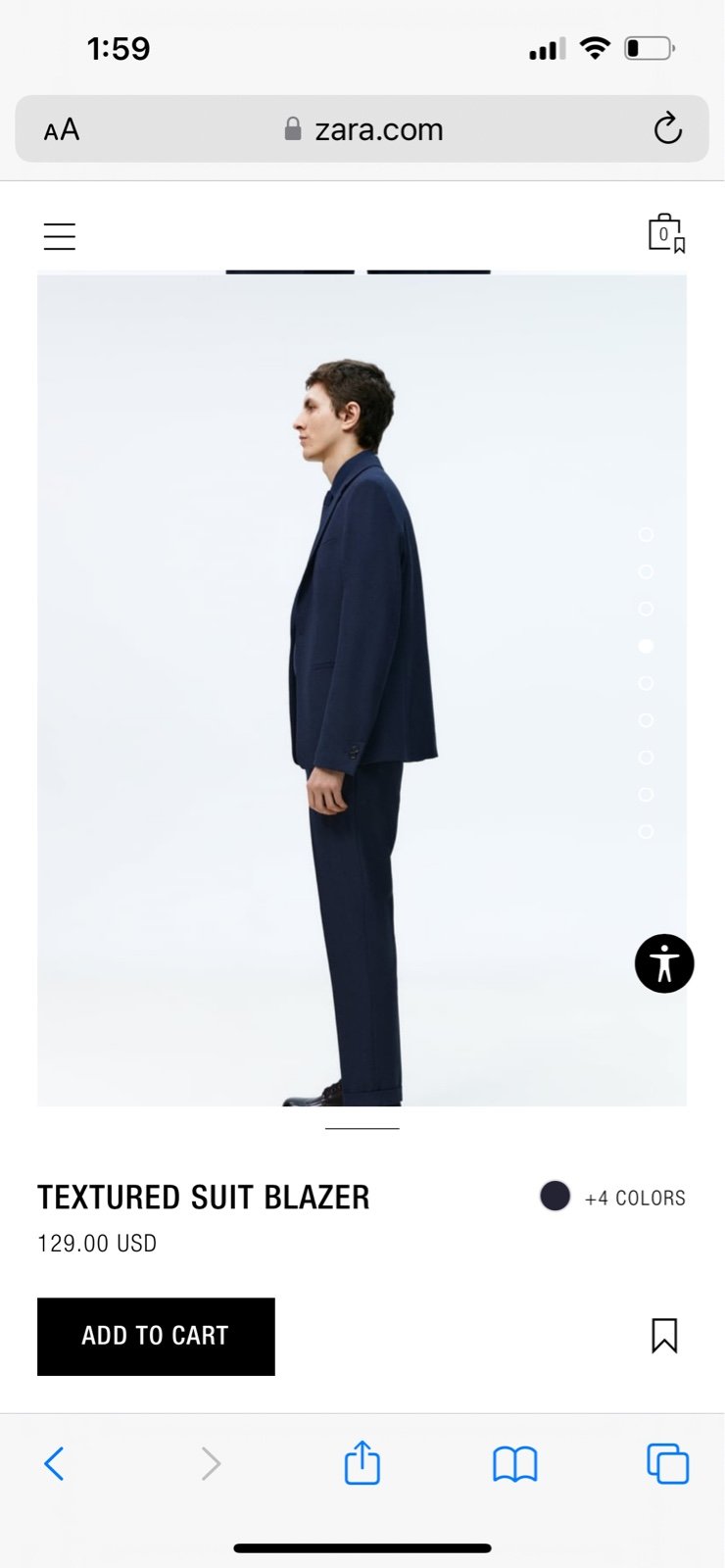This screenshot has width=725, height=1568.
Task: Show open Safari tabs
Action: [667, 1464]
